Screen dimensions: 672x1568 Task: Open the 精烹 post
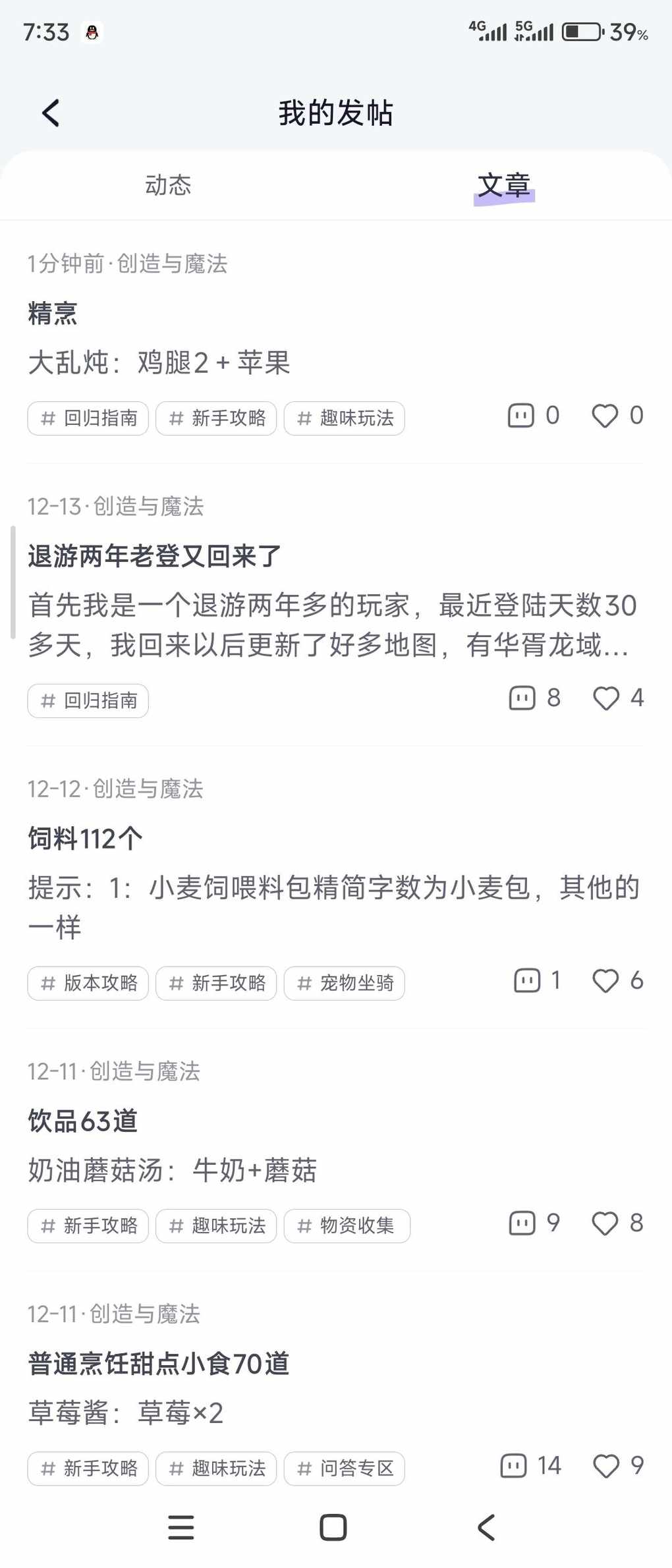pyautogui.click(x=53, y=313)
